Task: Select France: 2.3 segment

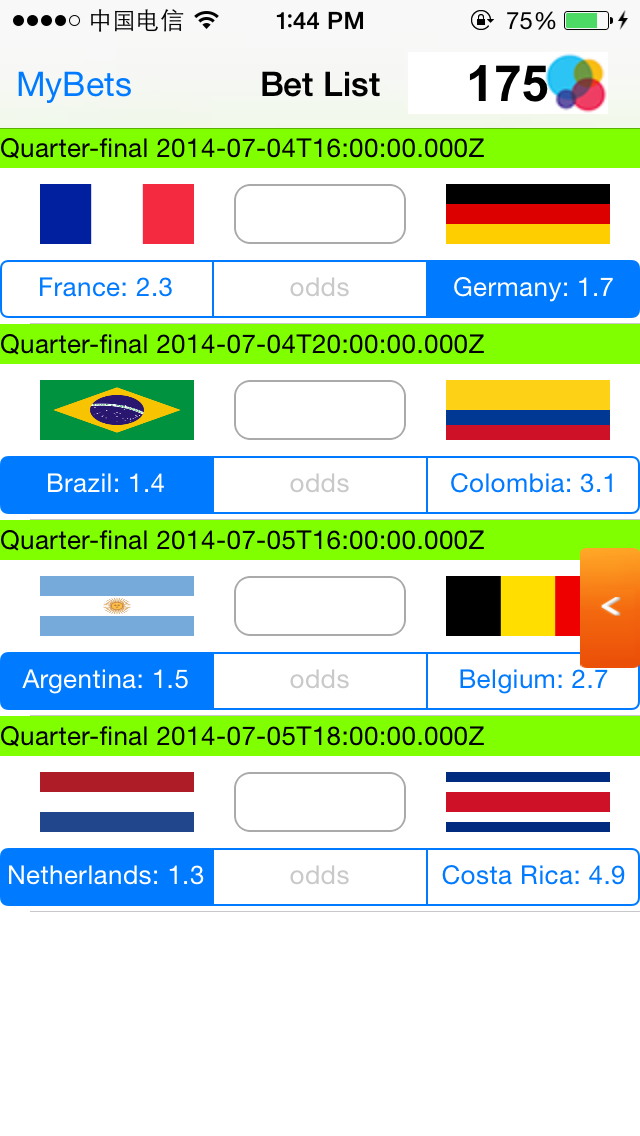Action: (107, 288)
